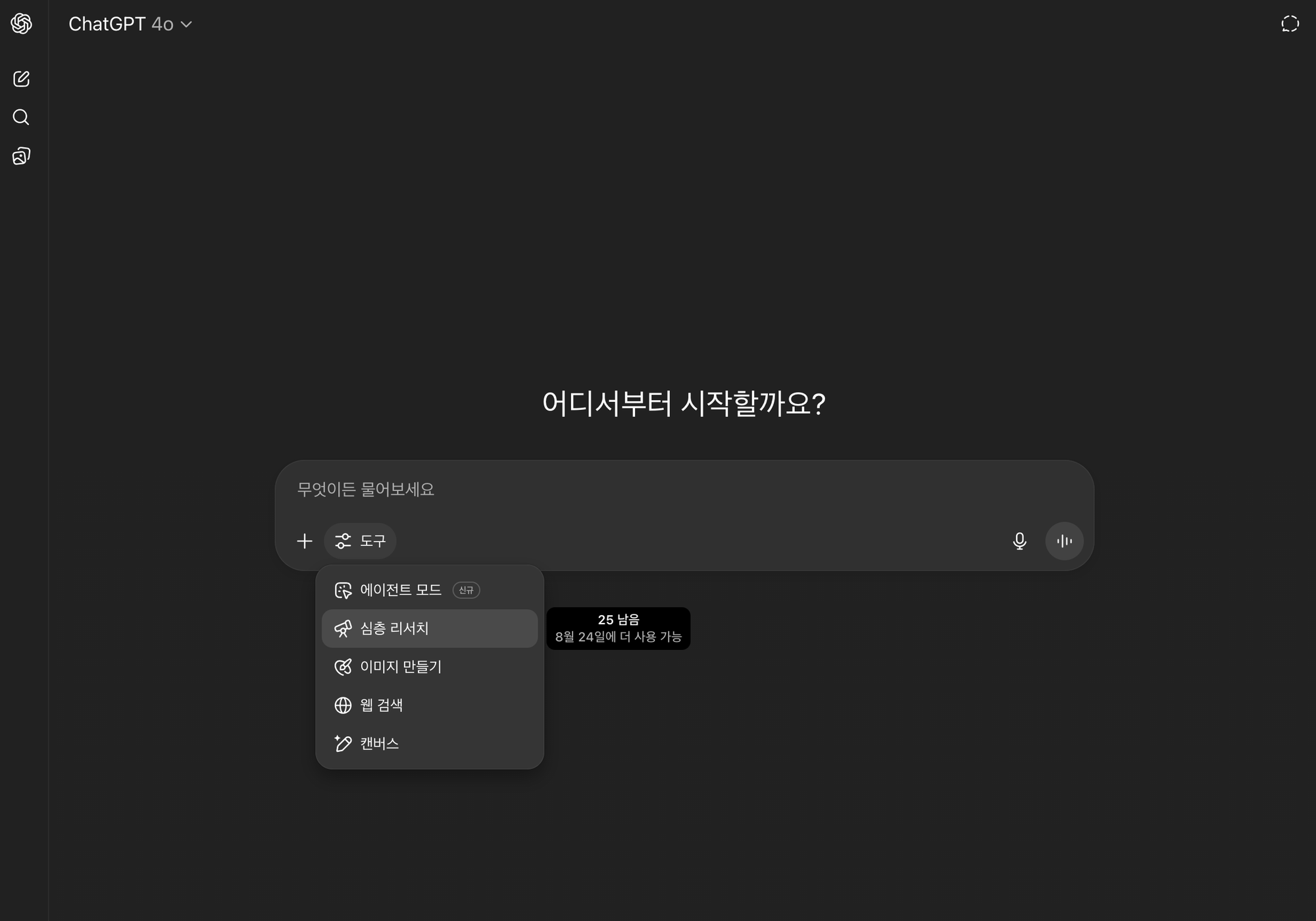
Task: Expand the ChatGPT 4o model selector
Action: tap(130, 24)
